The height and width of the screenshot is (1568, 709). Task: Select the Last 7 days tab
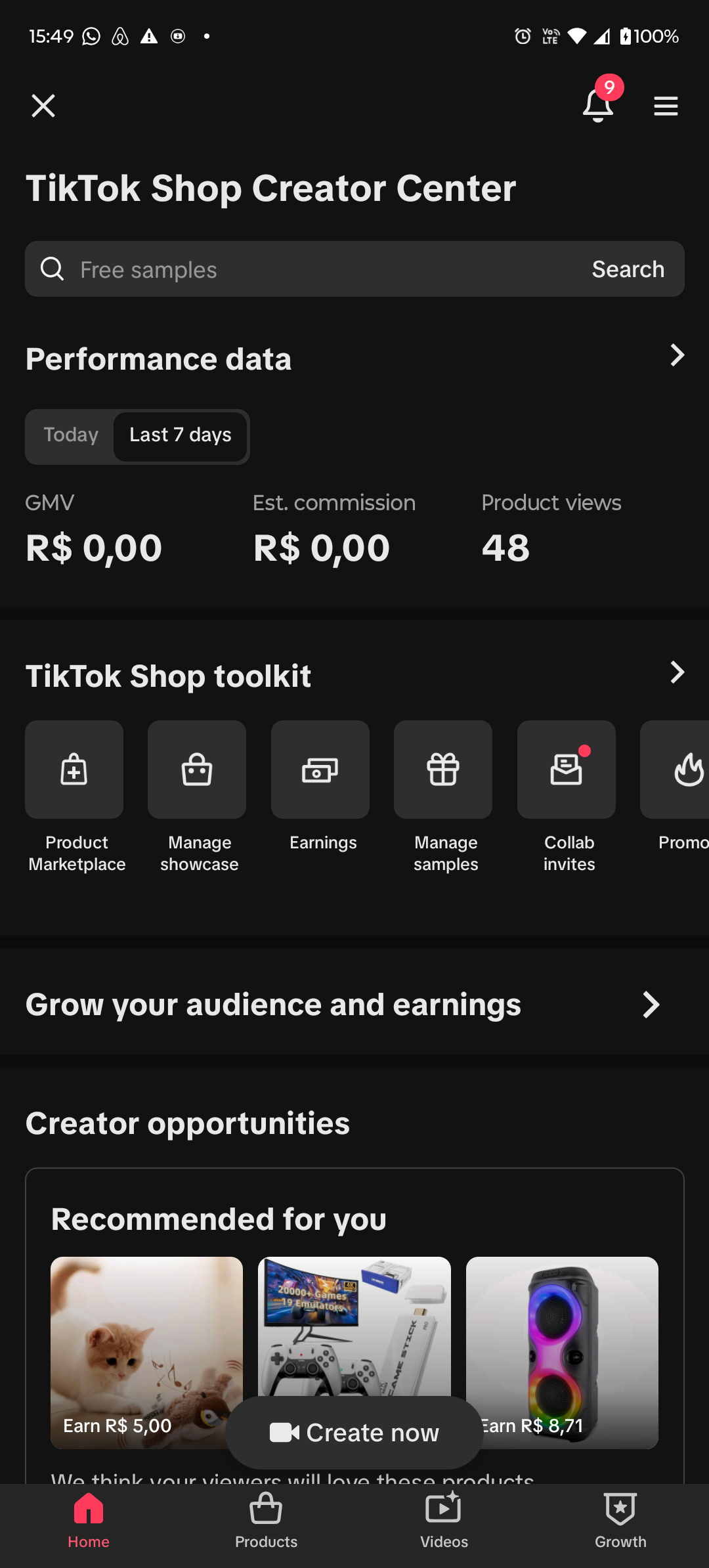tap(181, 435)
